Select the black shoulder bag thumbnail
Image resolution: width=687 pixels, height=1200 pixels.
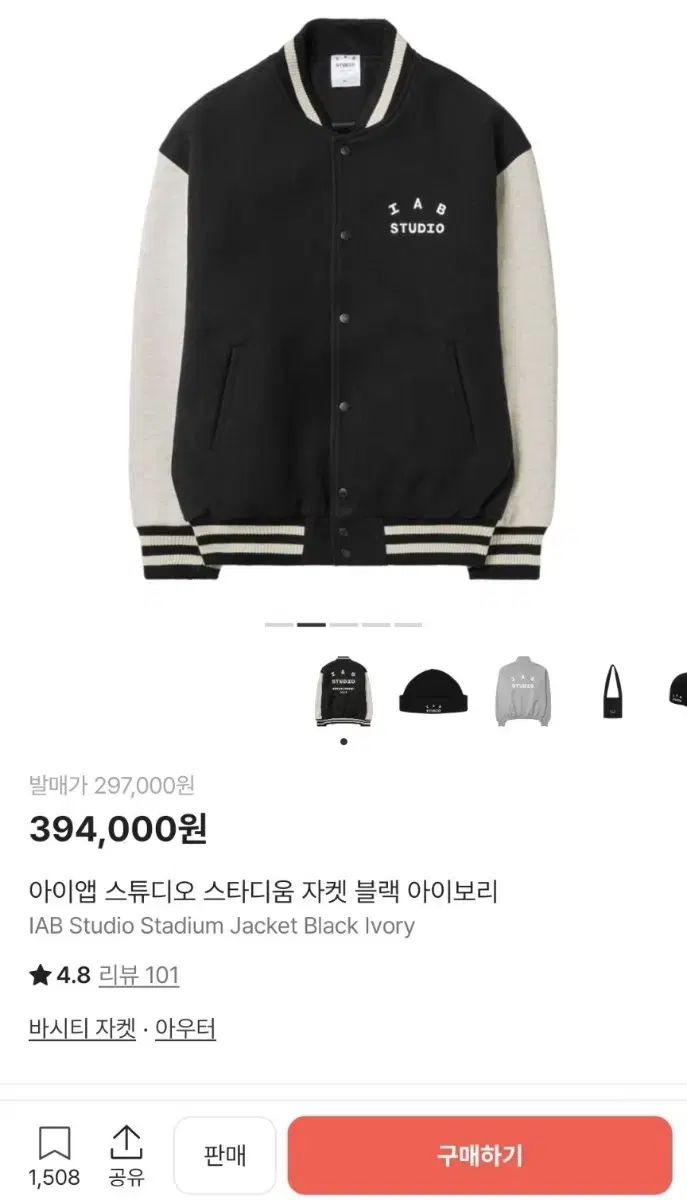click(609, 691)
